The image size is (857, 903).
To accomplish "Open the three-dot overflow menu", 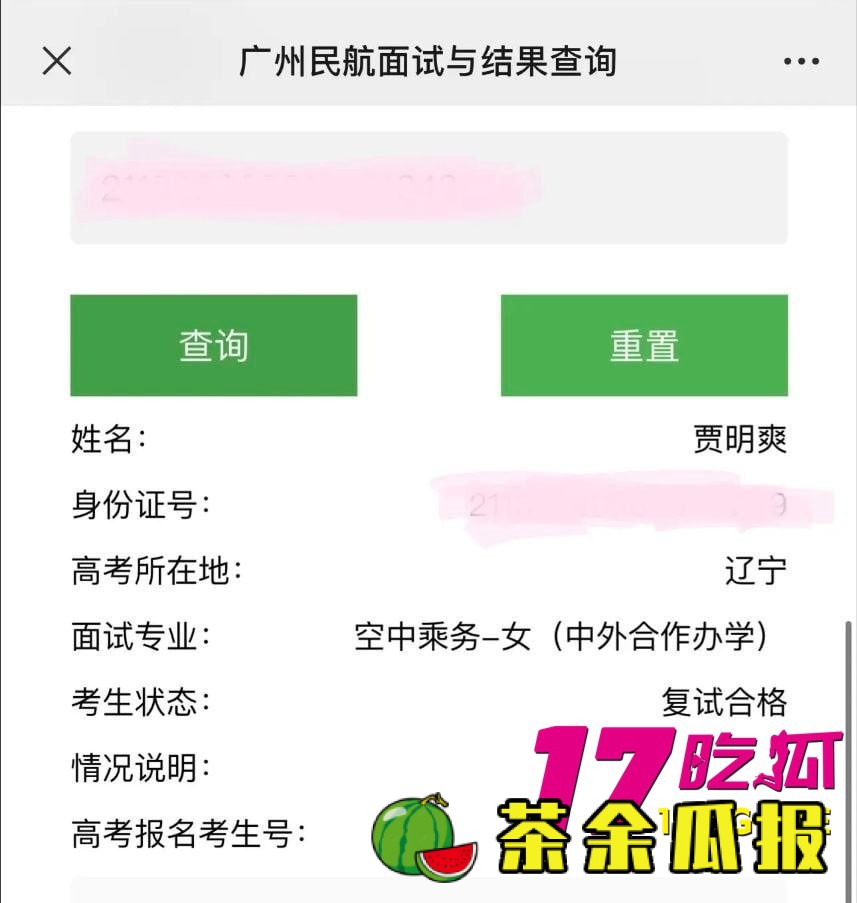I will pos(801,62).
